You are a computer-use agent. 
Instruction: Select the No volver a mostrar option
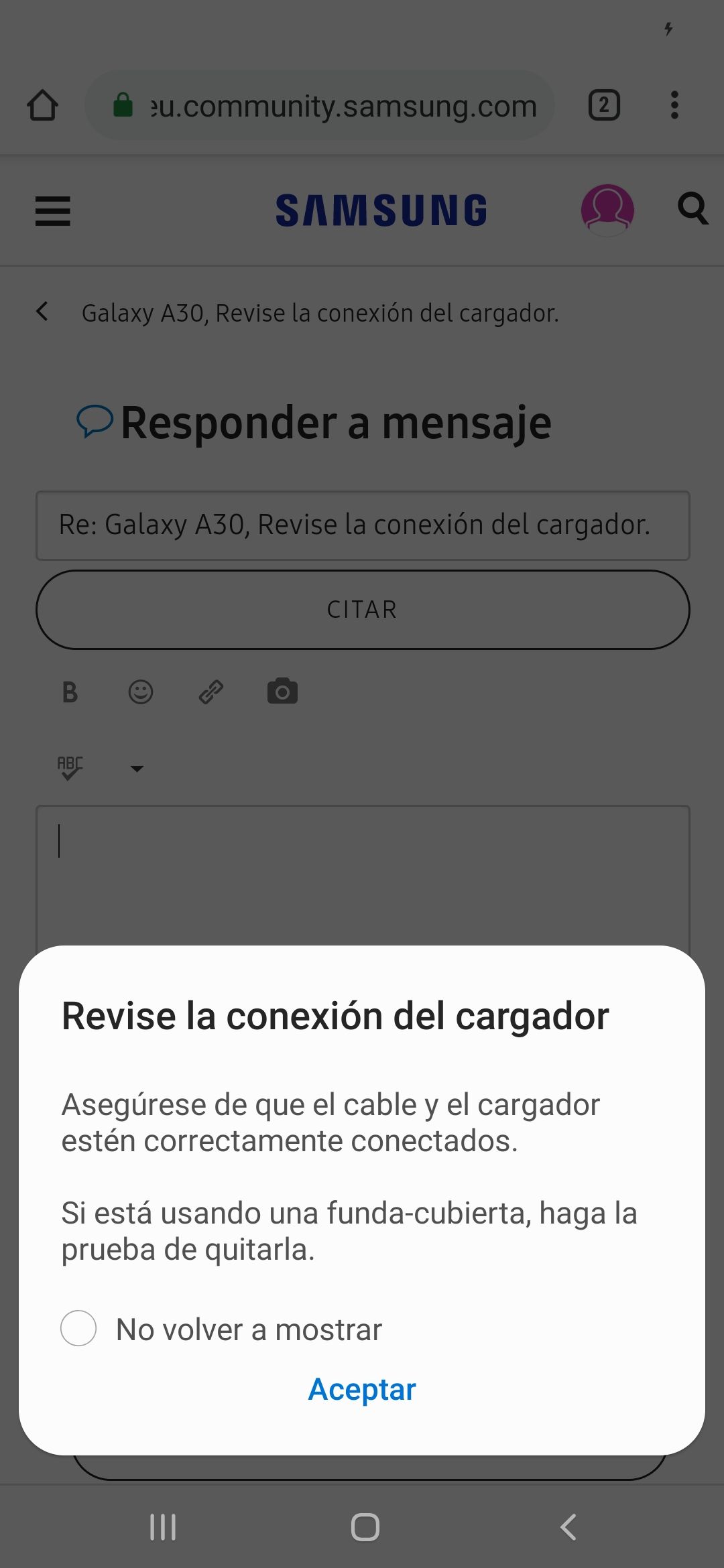78,1328
